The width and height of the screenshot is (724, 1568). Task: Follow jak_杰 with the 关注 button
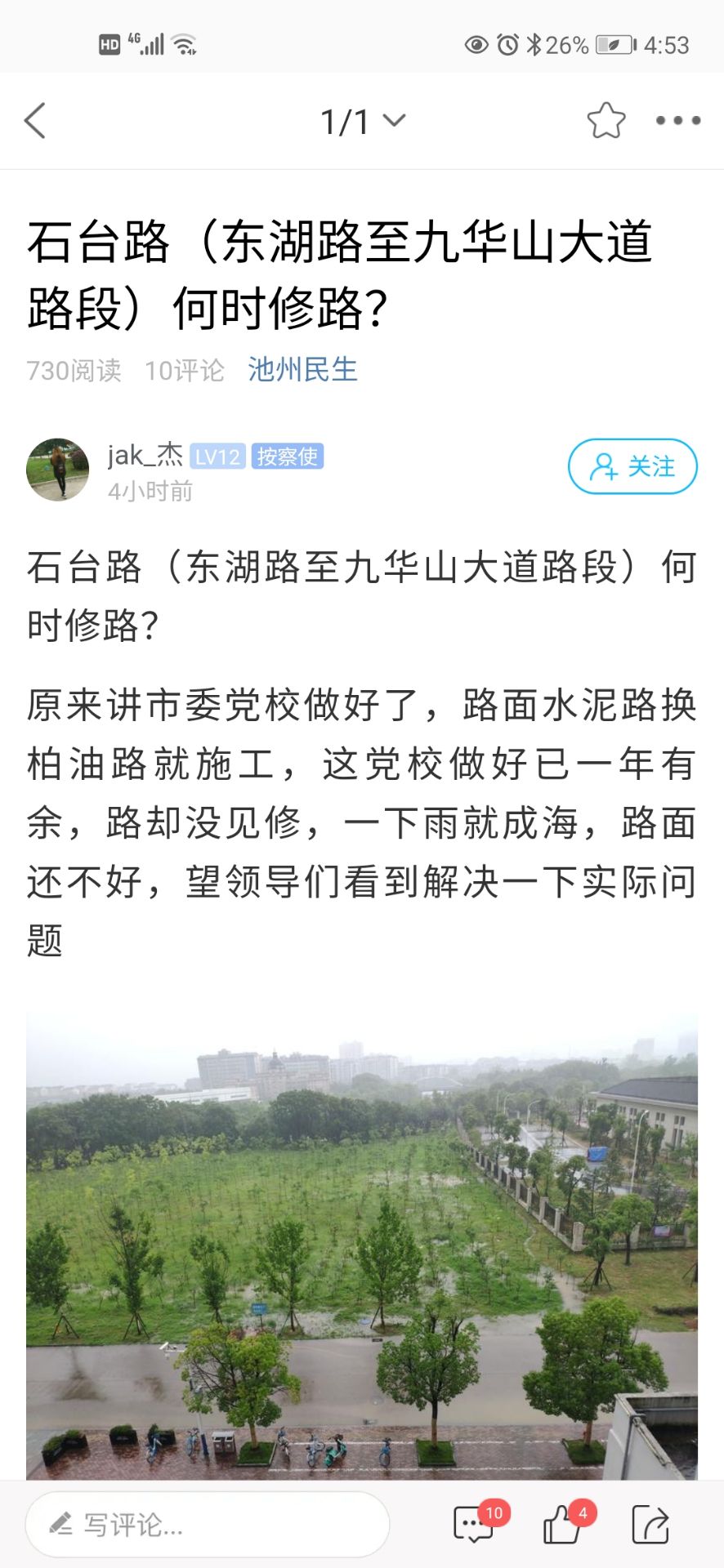coord(632,466)
